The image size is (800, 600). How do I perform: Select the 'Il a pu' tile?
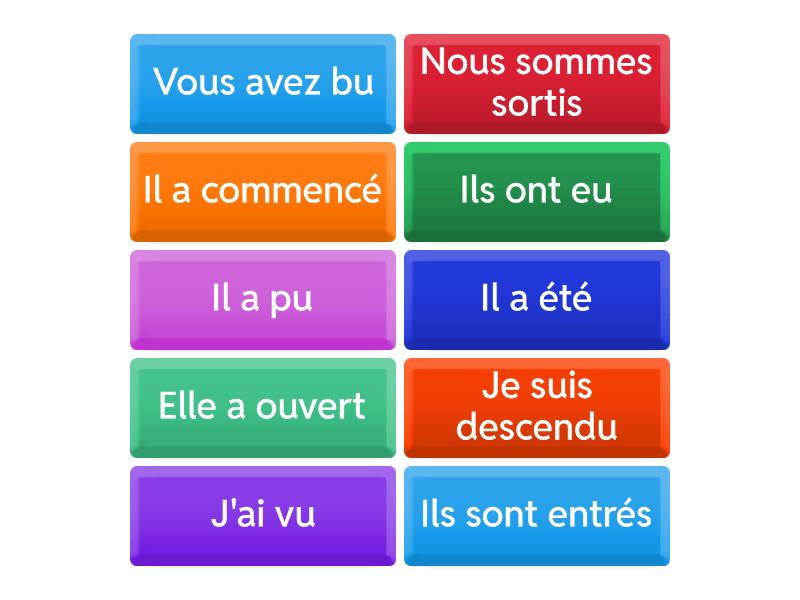click(x=263, y=299)
